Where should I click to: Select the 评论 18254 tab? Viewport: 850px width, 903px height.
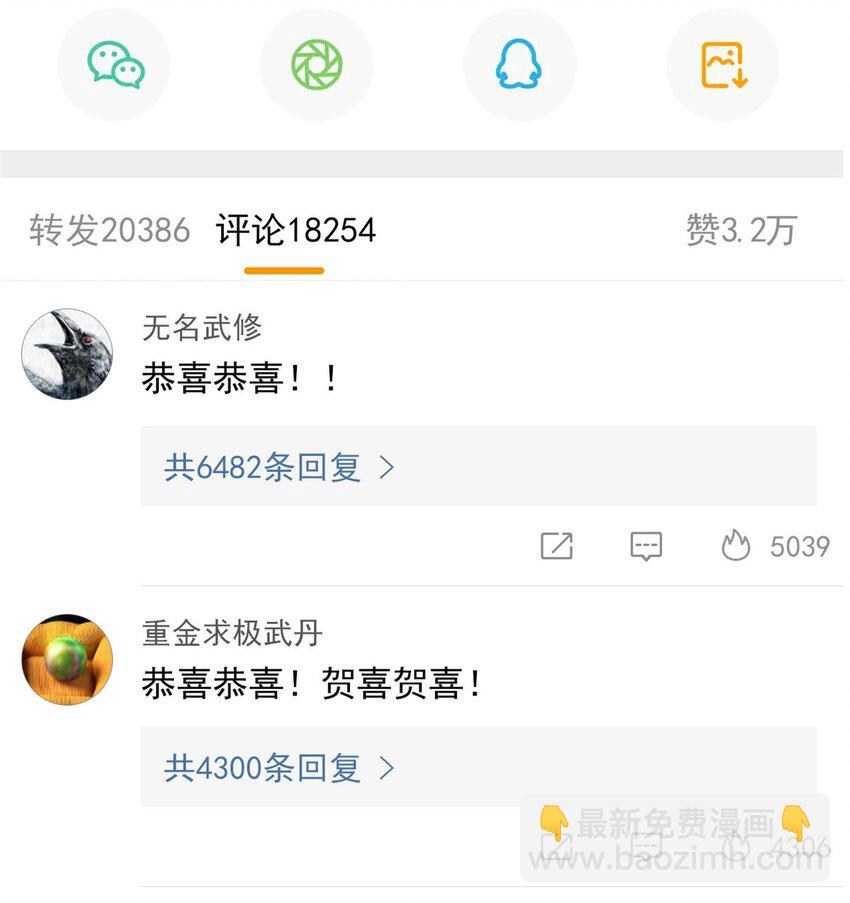tap(296, 231)
